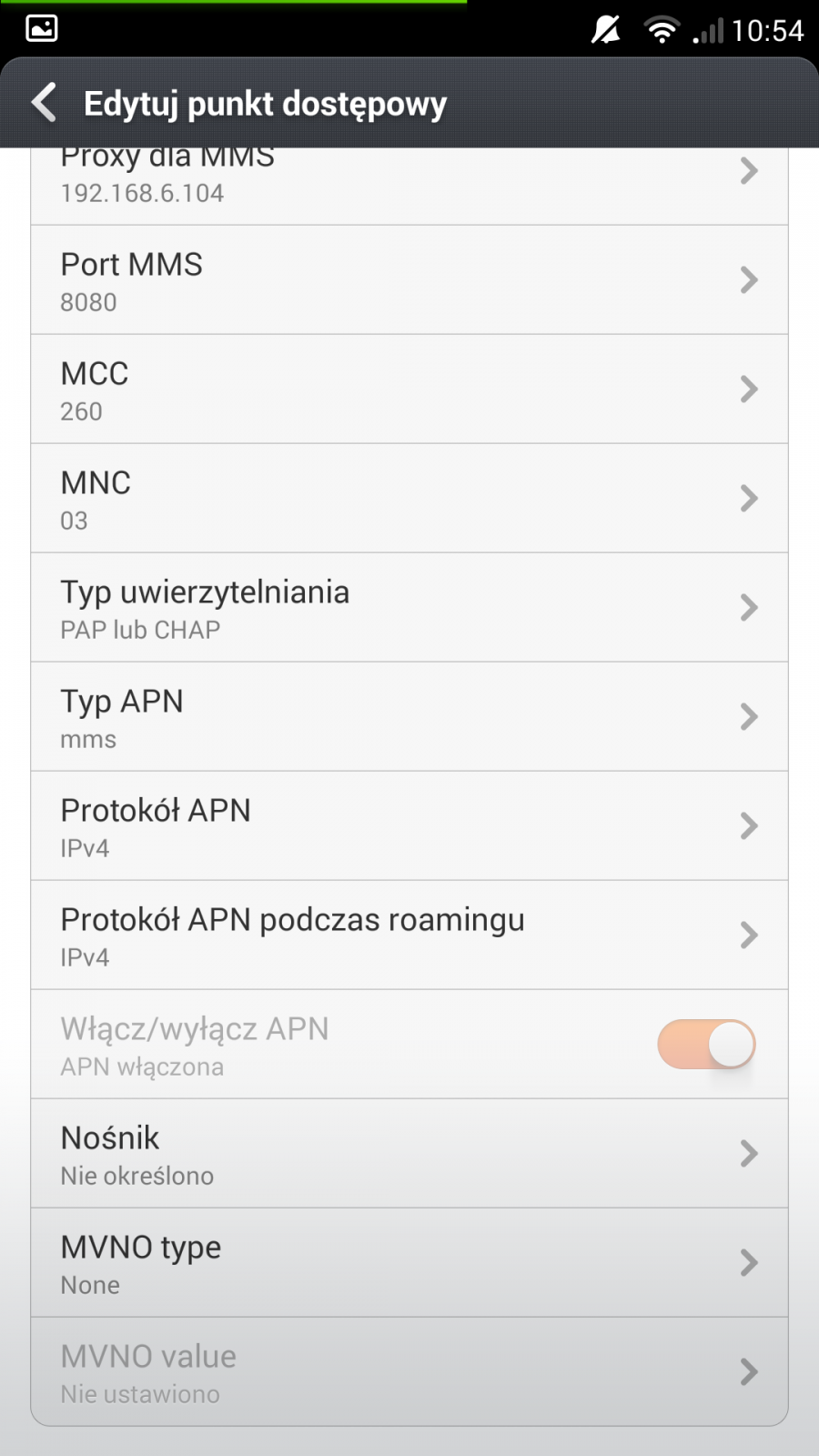Open the MCC setting

point(409,389)
